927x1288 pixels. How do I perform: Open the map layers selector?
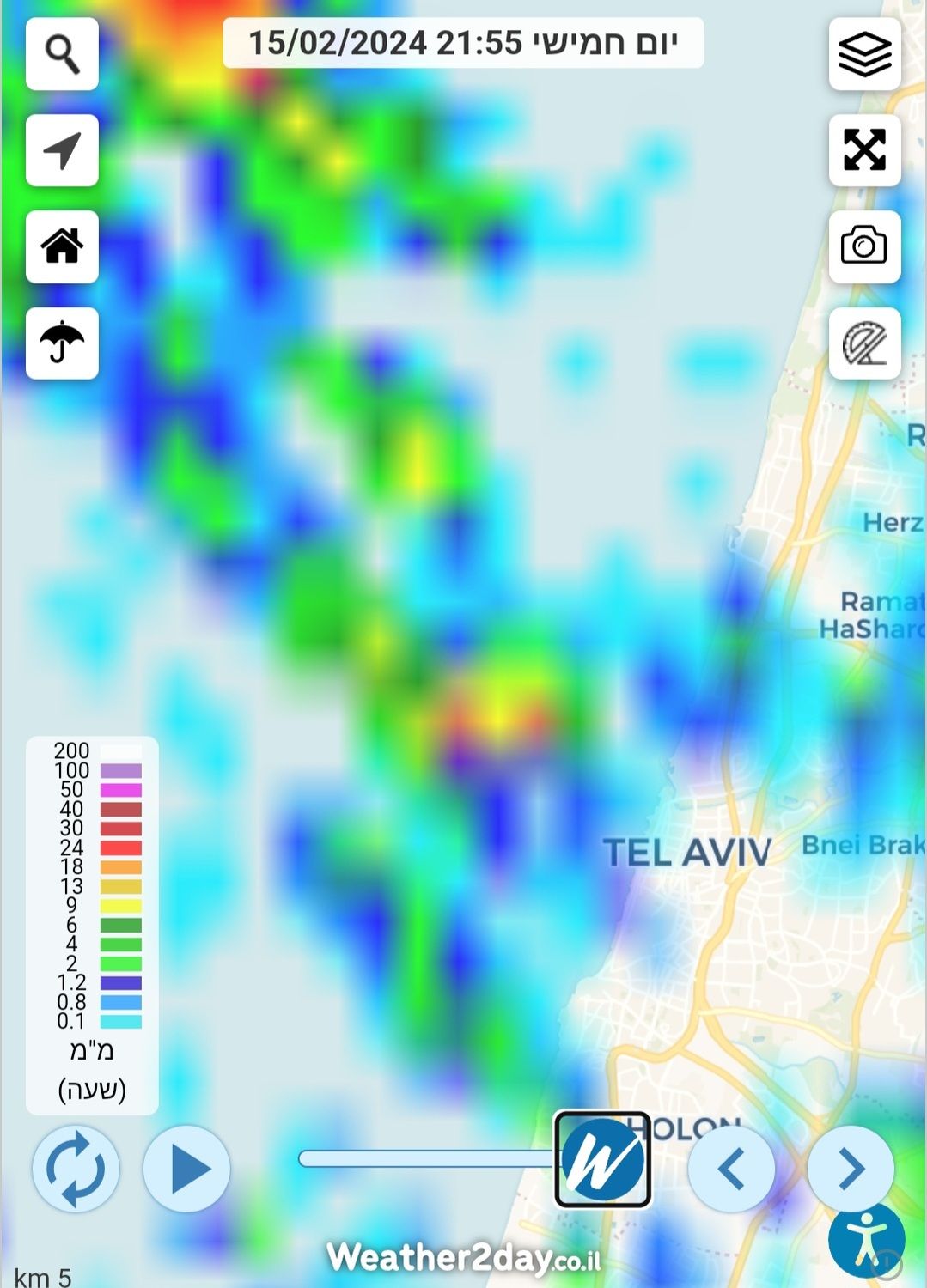(864, 54)
